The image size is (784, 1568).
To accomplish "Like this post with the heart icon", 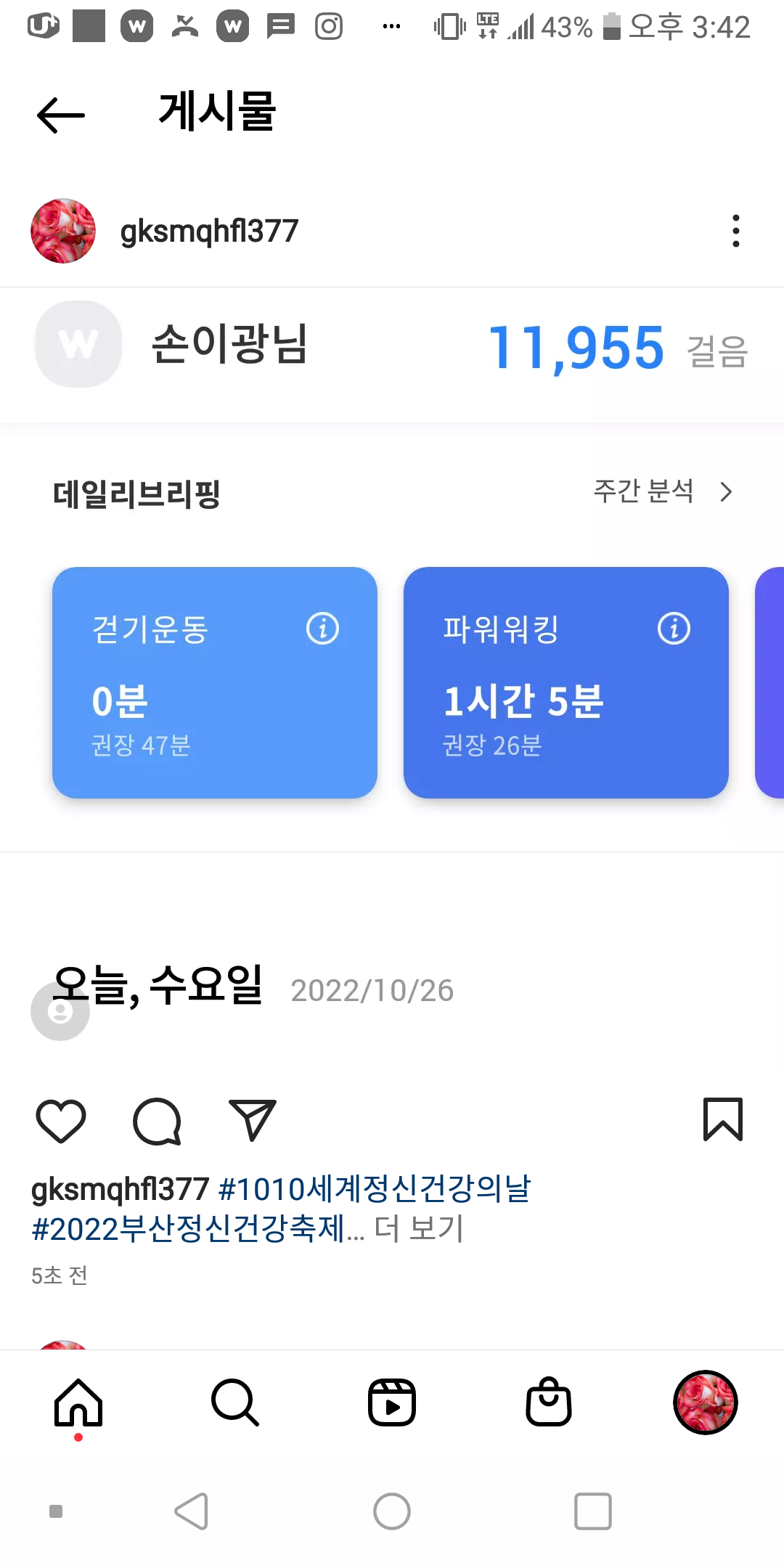I will pyautogui.click(x=61, y=1120).
